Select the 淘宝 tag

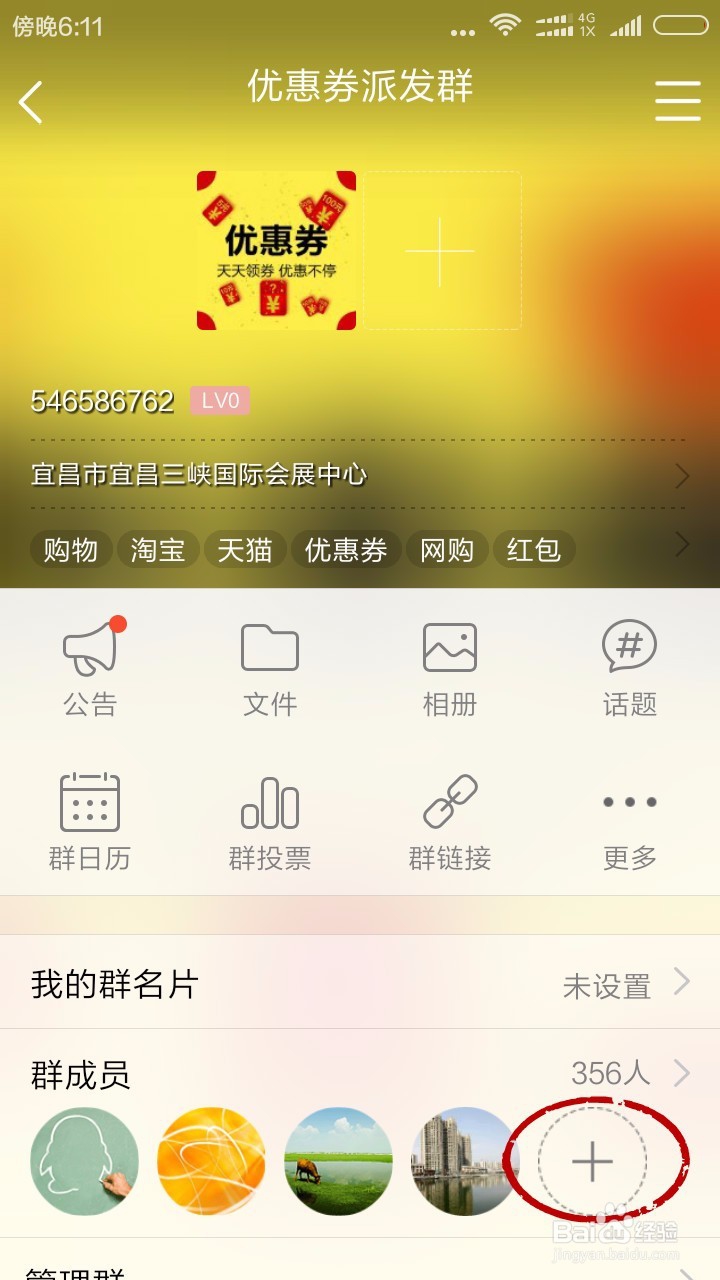[x=157, y=549]
